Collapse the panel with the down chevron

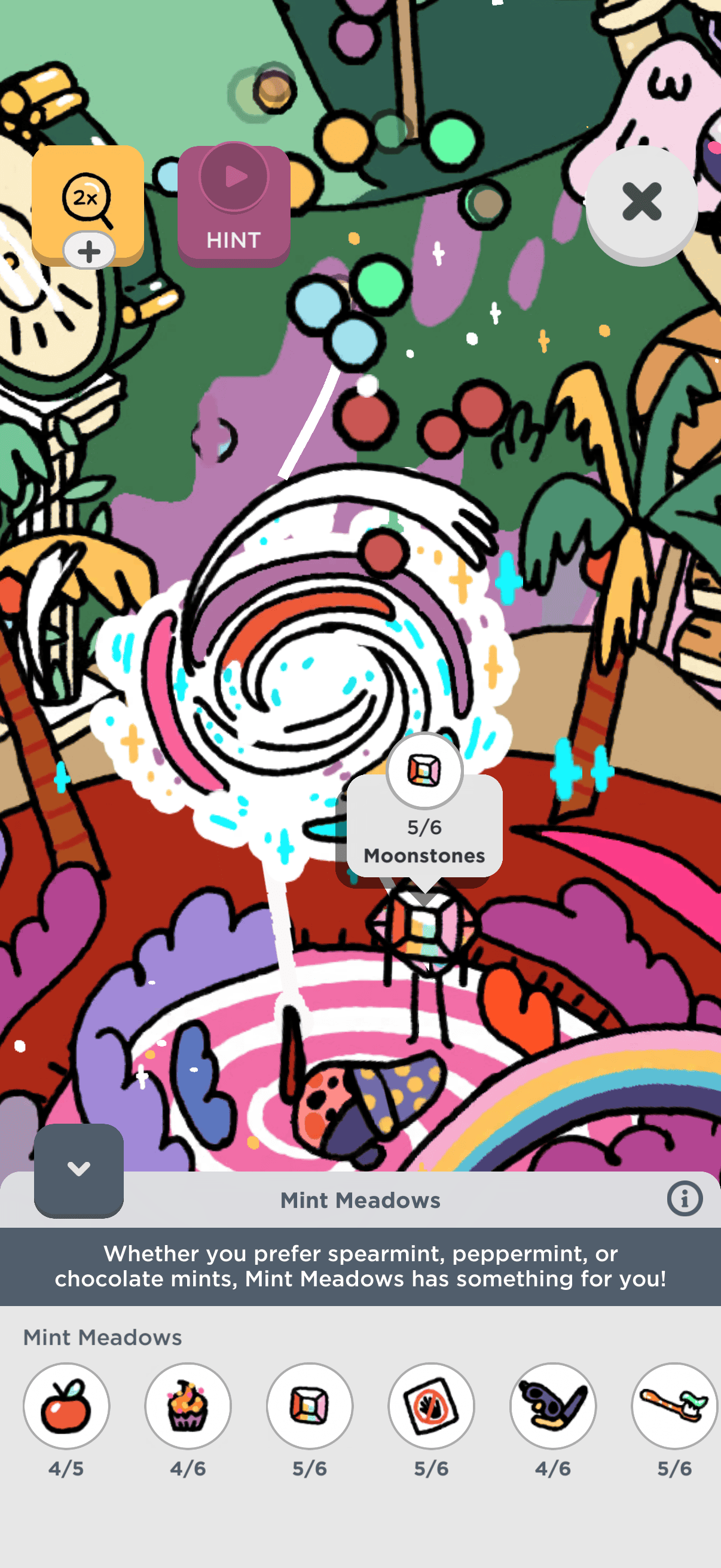coord(78,1169)
